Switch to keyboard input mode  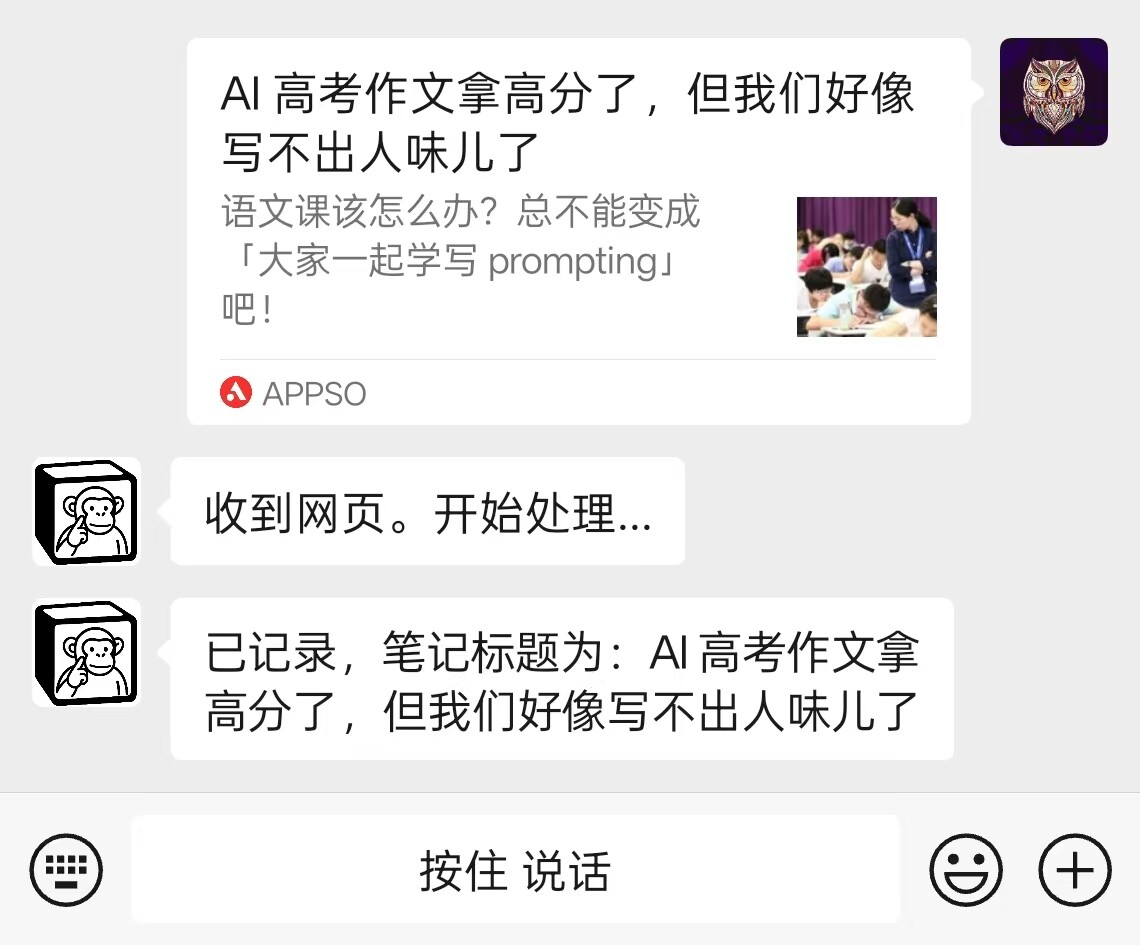pyautogui.click(x=66, y=869)
